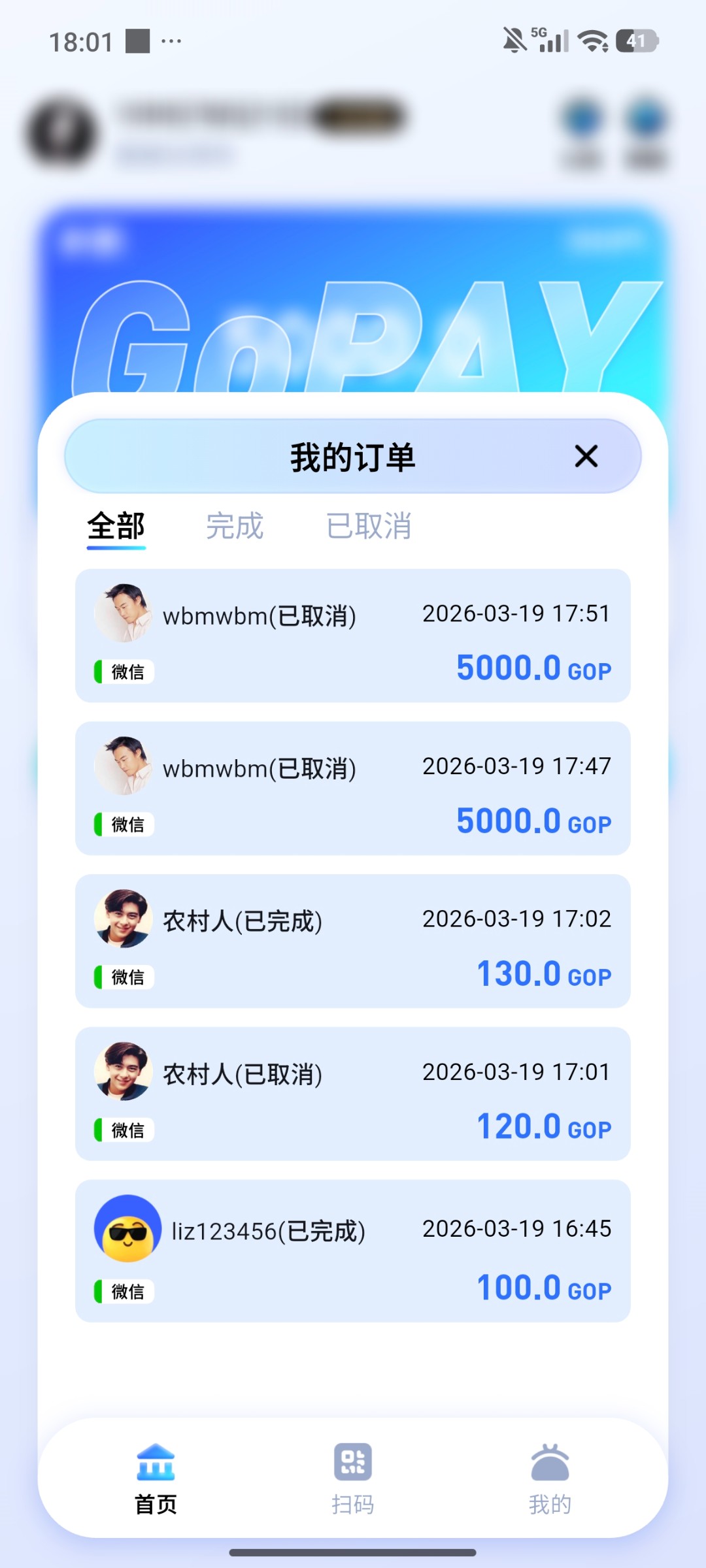The height and width of the screenshot is (1568, 706).
Task: Switch to the 完成 tab
Action: [235, 526]
